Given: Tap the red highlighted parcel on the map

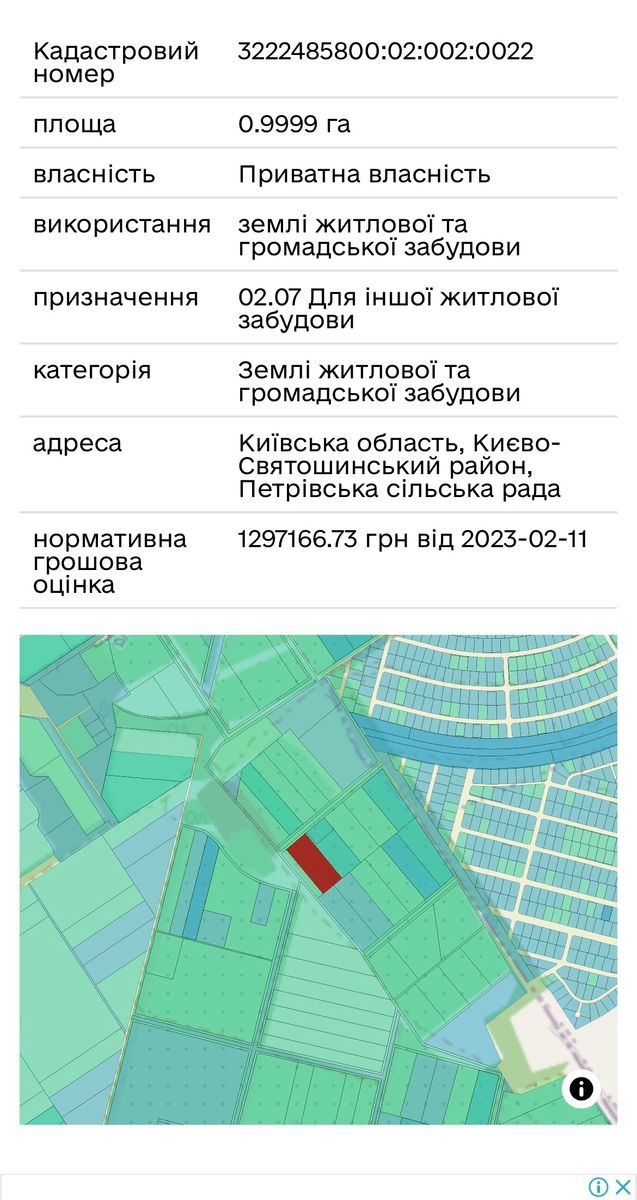Looking at the screenshot, I should pyautogui.click(x=314, y=863).
